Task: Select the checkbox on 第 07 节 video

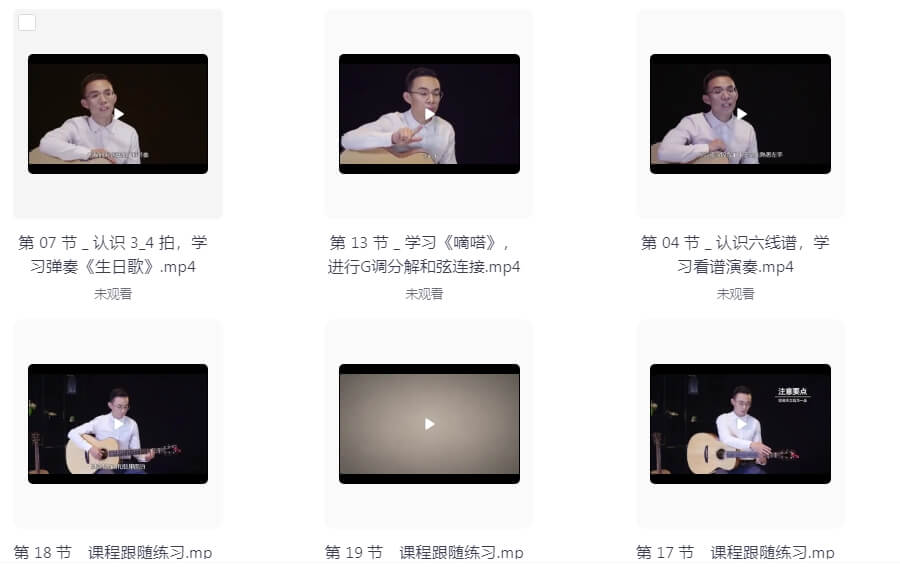Action: click(x=27, y=23)
